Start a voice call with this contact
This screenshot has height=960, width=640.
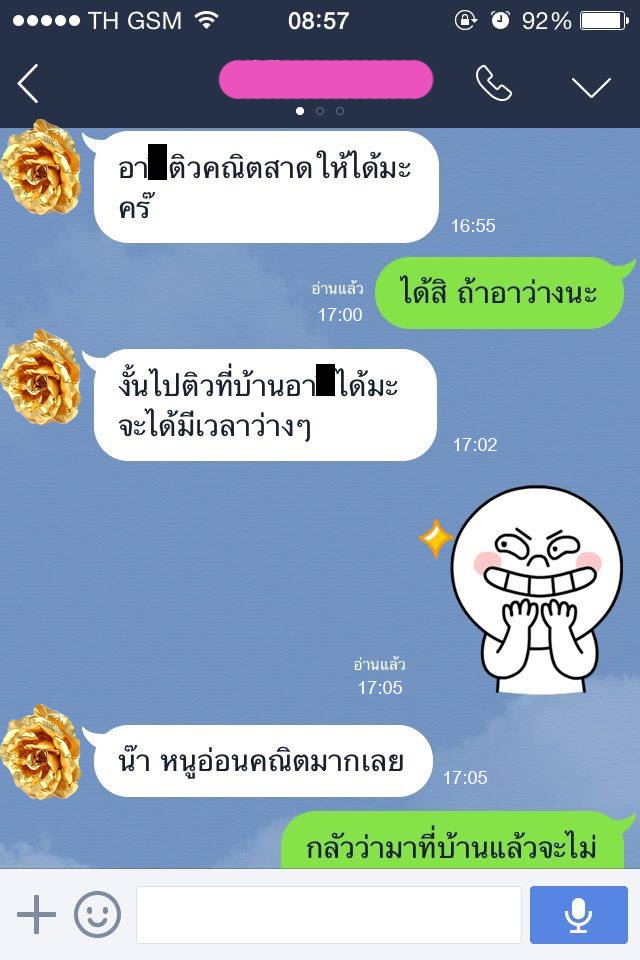click(x=493, y=84)
